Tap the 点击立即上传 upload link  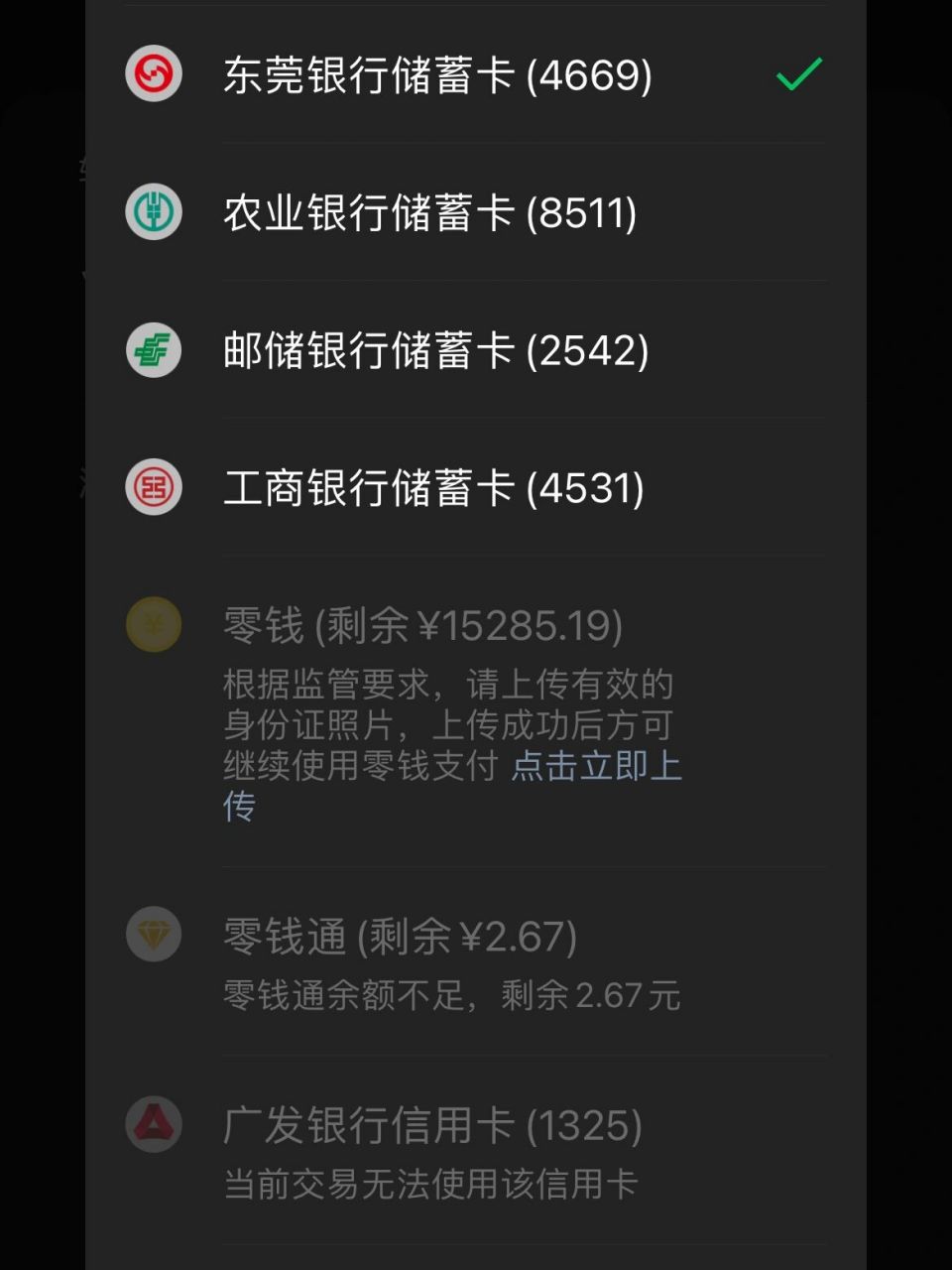coord(596,767)
